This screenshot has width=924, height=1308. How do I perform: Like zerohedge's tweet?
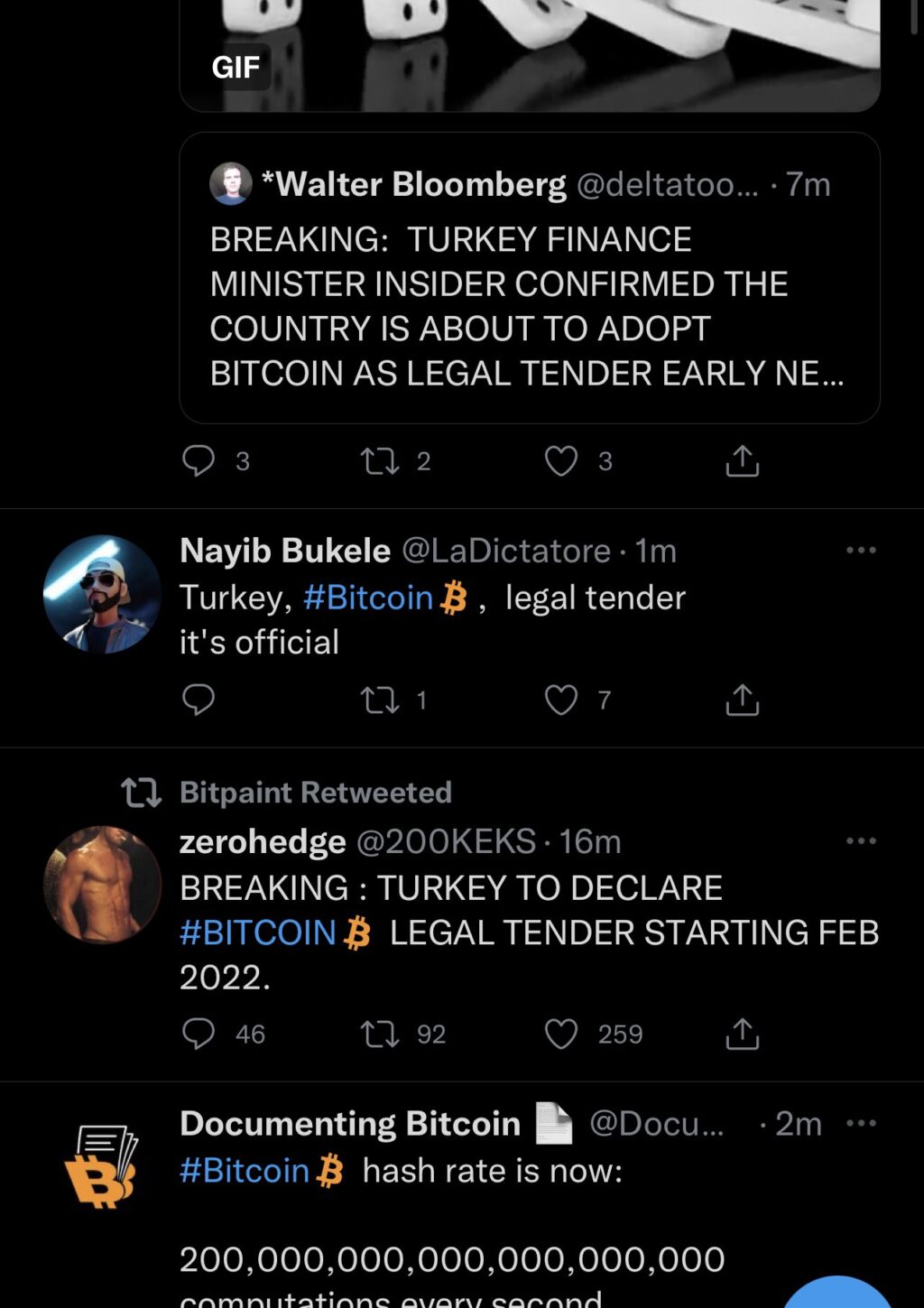click(561, 1034)
